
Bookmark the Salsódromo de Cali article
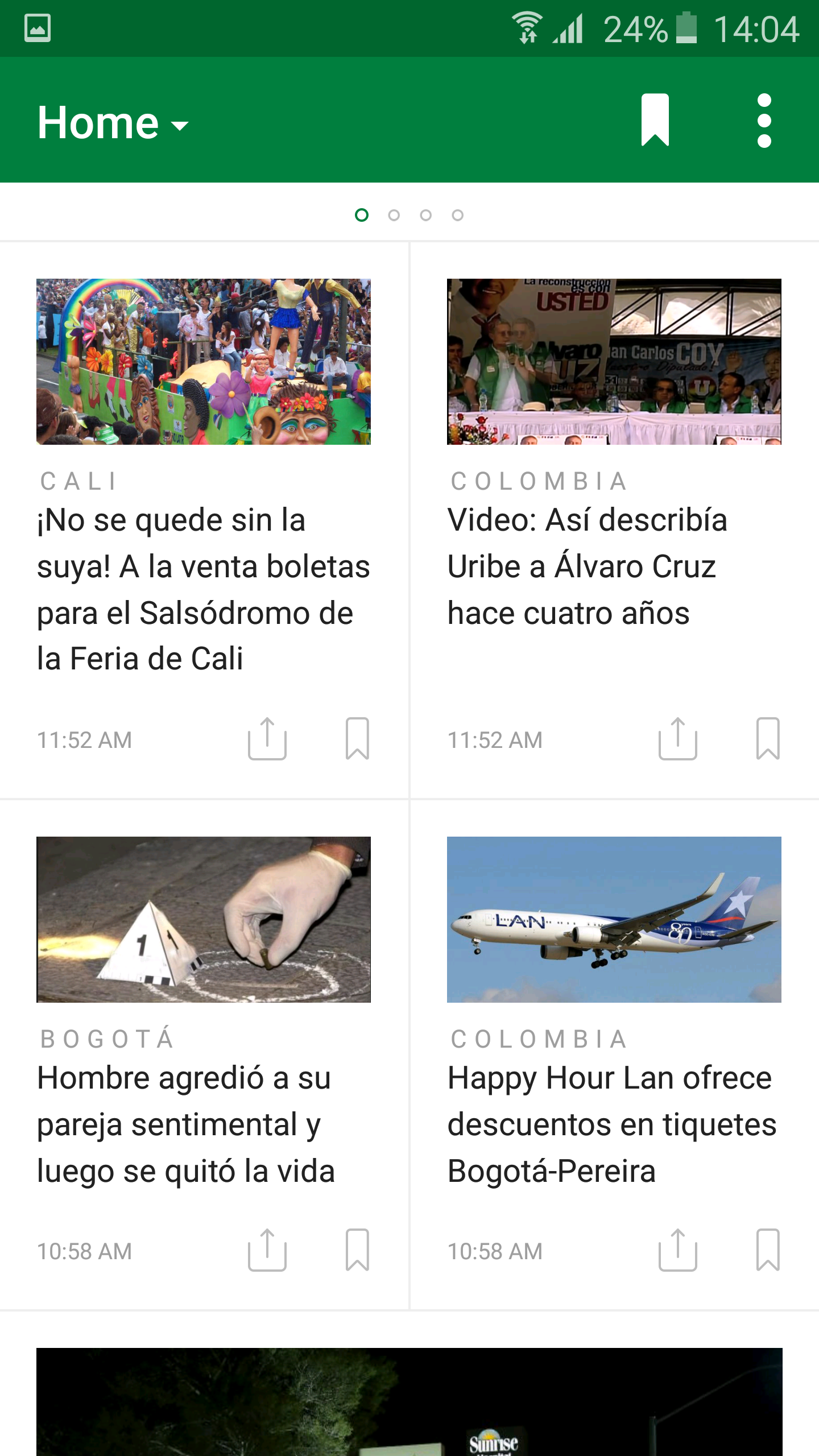(357, 739)
